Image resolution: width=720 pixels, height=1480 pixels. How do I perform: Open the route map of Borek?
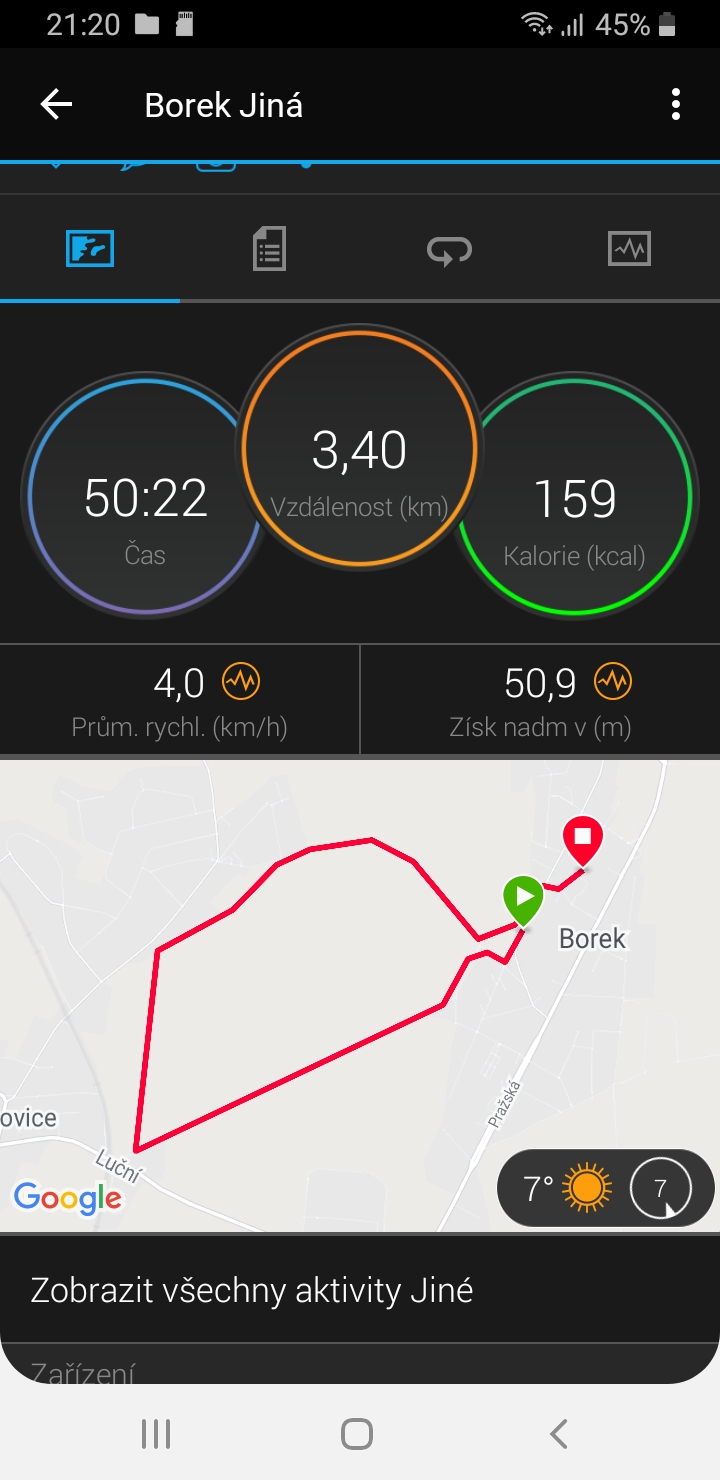click(360, 995)
